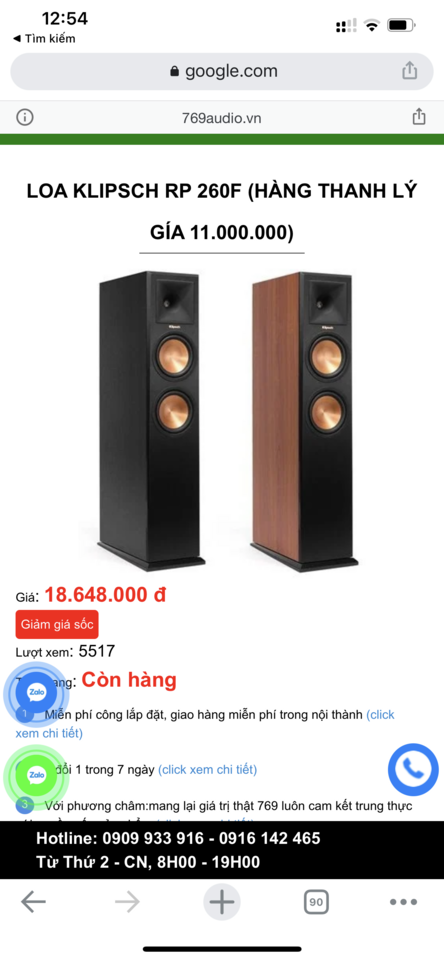Screen dimensions: 444x960
Task: Open page info for 769audio.vn
Action: pos(24,118)
